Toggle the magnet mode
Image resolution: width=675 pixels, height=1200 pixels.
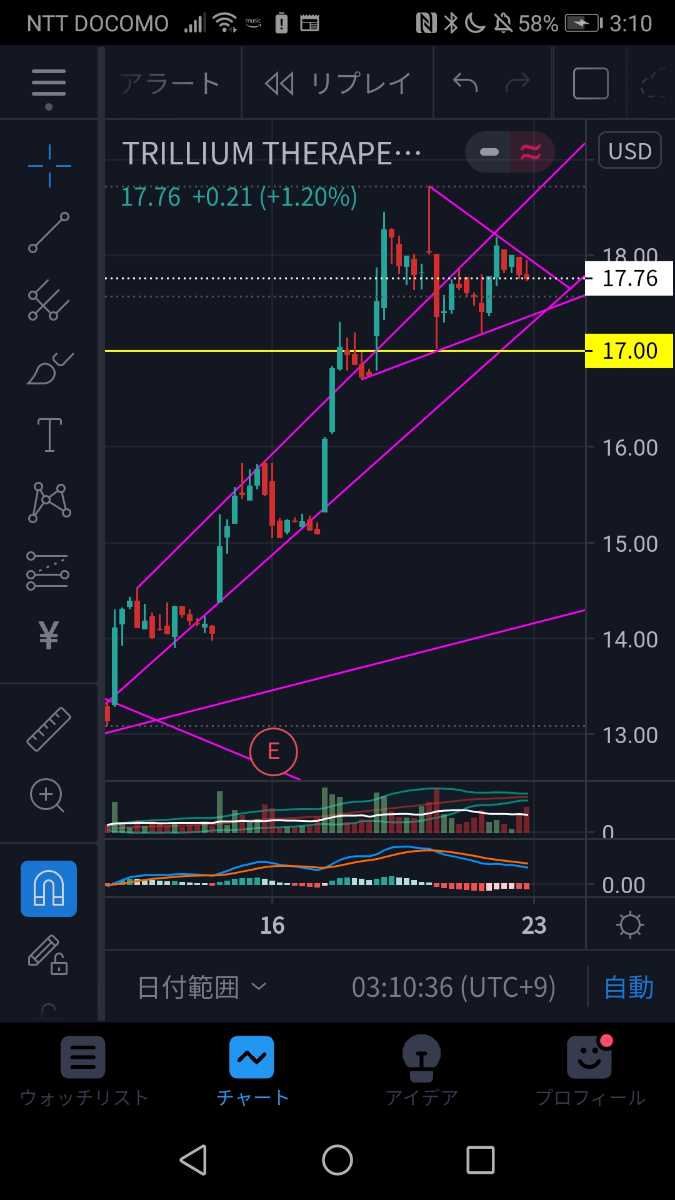point(48,888)
